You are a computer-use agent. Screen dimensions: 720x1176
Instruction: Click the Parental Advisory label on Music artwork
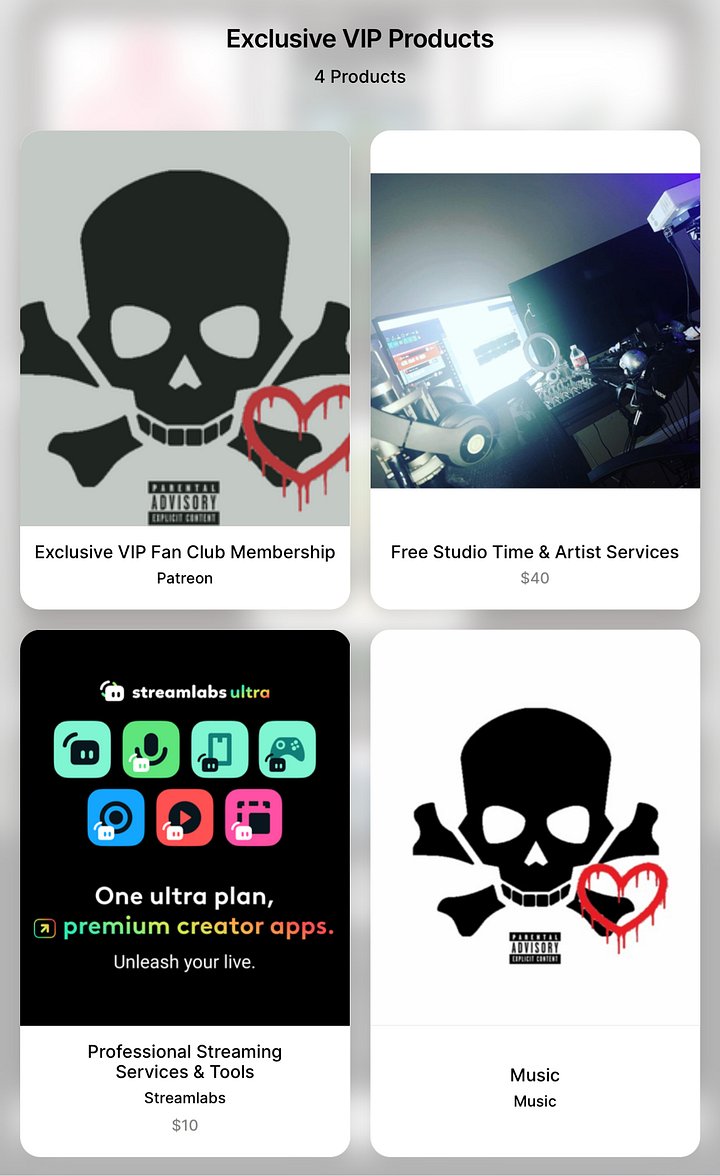point(535,945)
